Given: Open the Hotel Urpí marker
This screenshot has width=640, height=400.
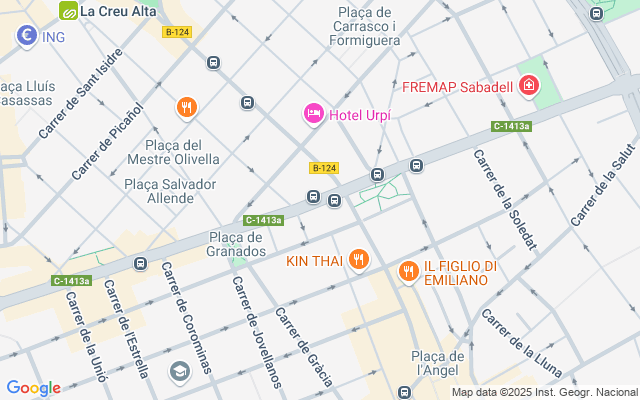Looking at the screenshot, I should pos(314,115).
